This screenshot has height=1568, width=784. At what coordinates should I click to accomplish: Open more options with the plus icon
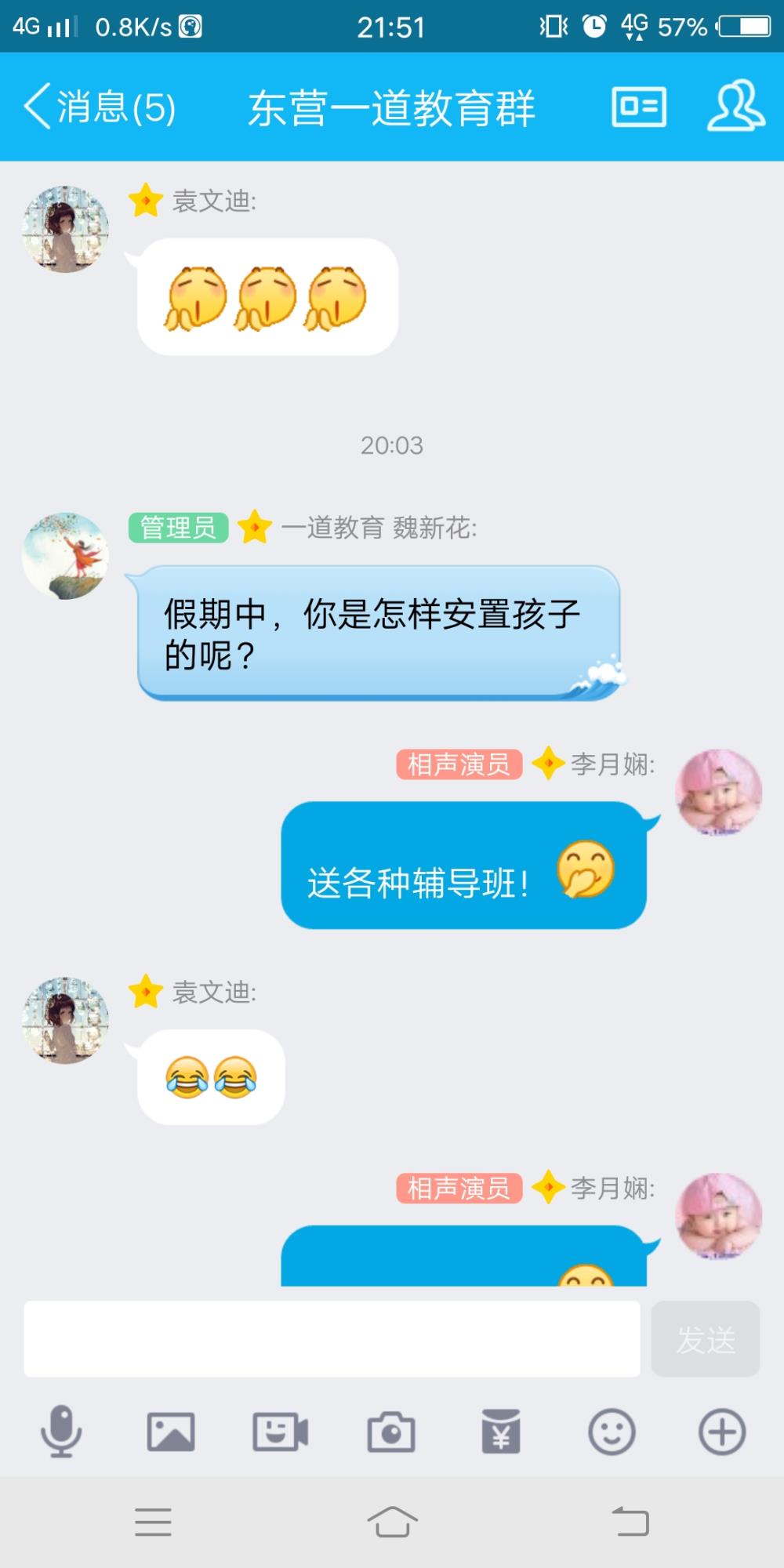pos(722,1432)
